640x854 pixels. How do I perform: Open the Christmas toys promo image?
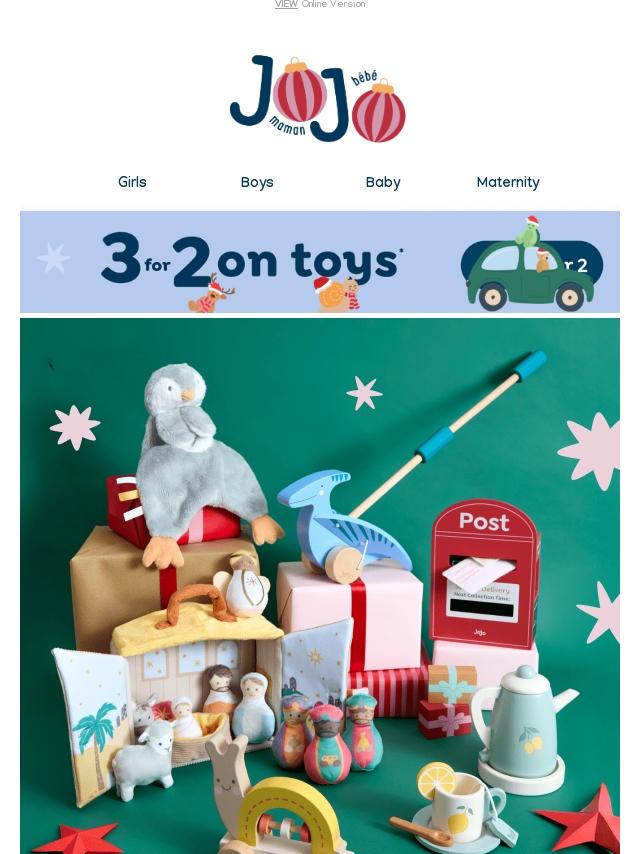[x=319, y=585]
